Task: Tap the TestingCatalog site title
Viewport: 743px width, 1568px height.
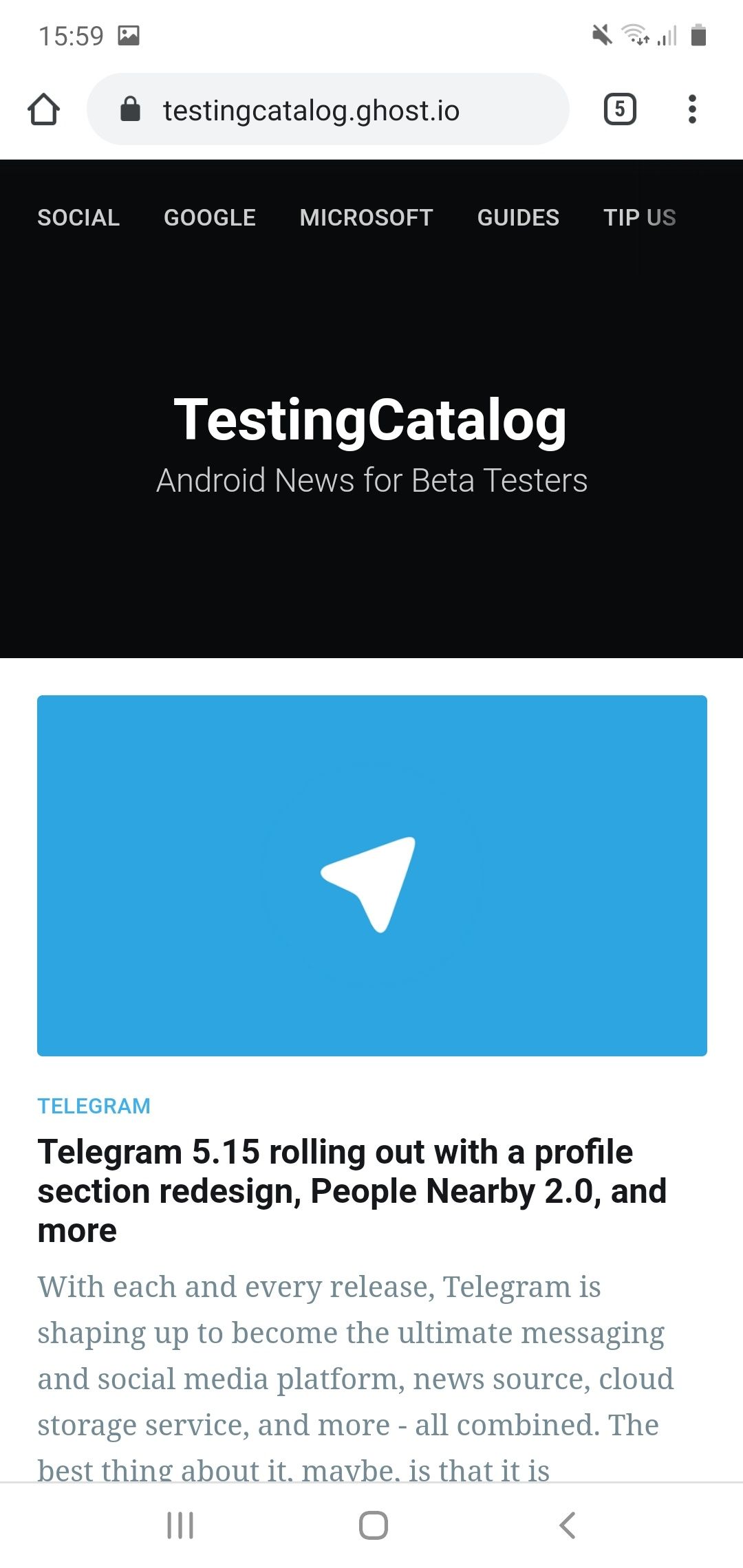Action: click(371, 420)
